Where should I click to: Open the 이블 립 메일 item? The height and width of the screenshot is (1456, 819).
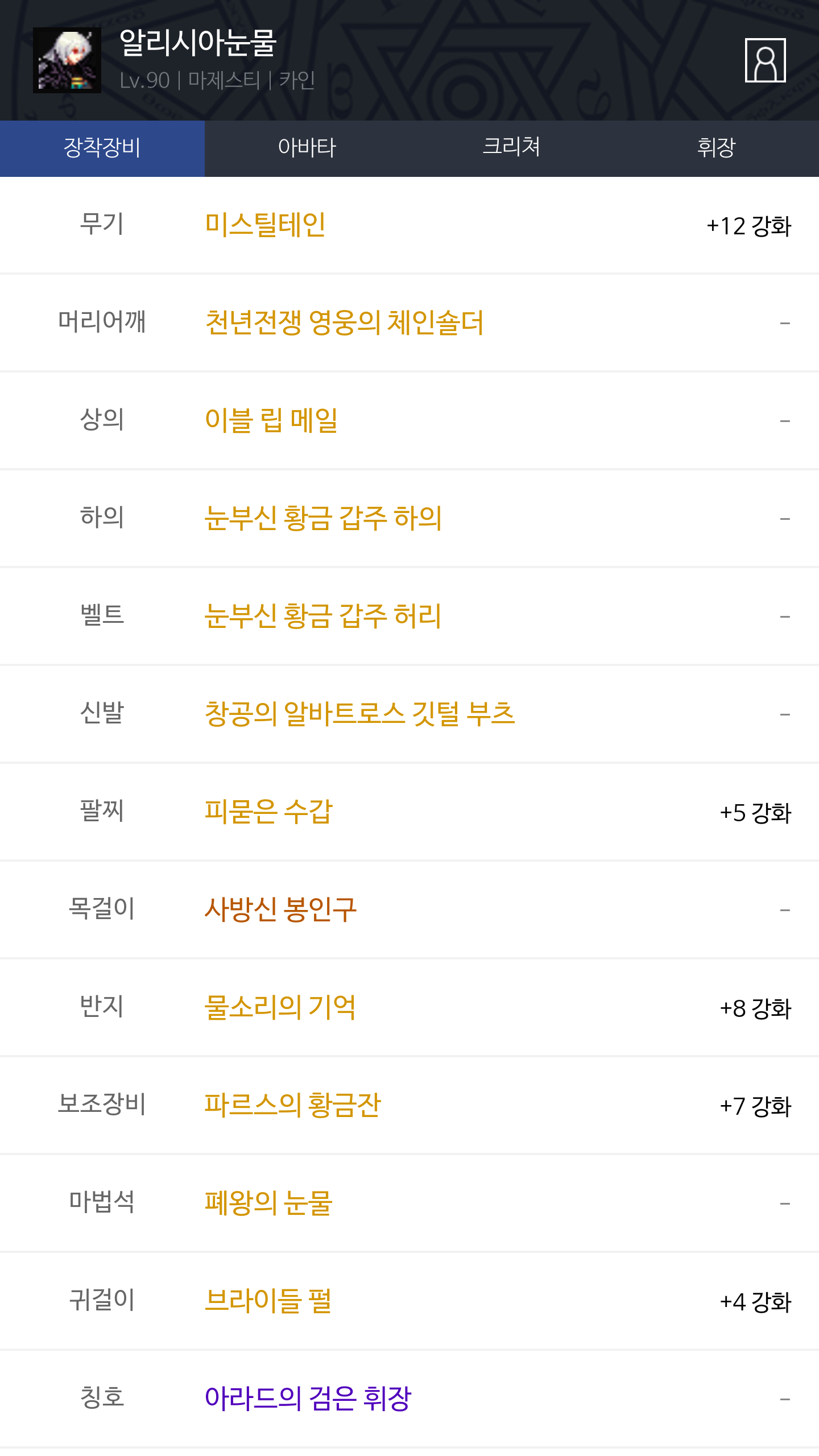271,421
